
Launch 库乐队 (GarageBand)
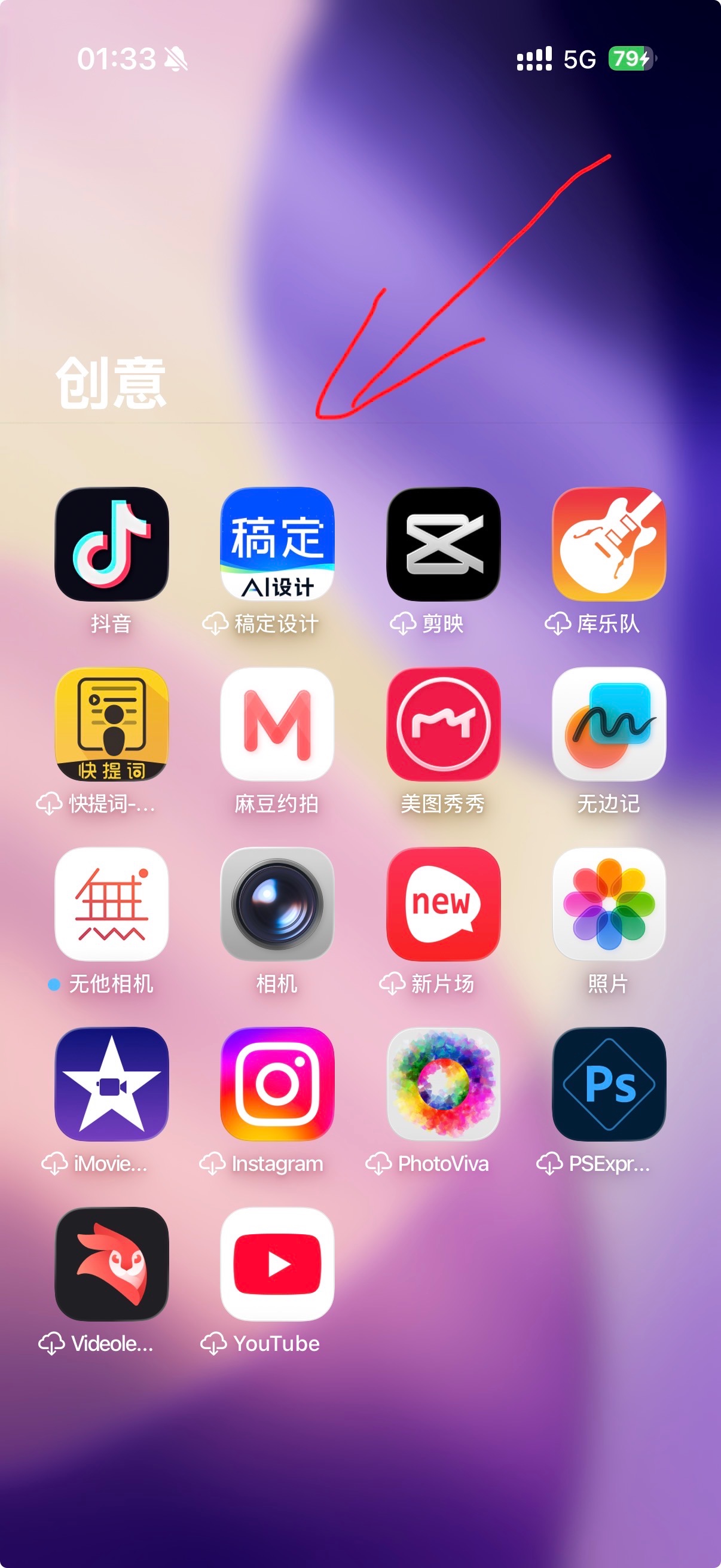(x=609, y=544)
